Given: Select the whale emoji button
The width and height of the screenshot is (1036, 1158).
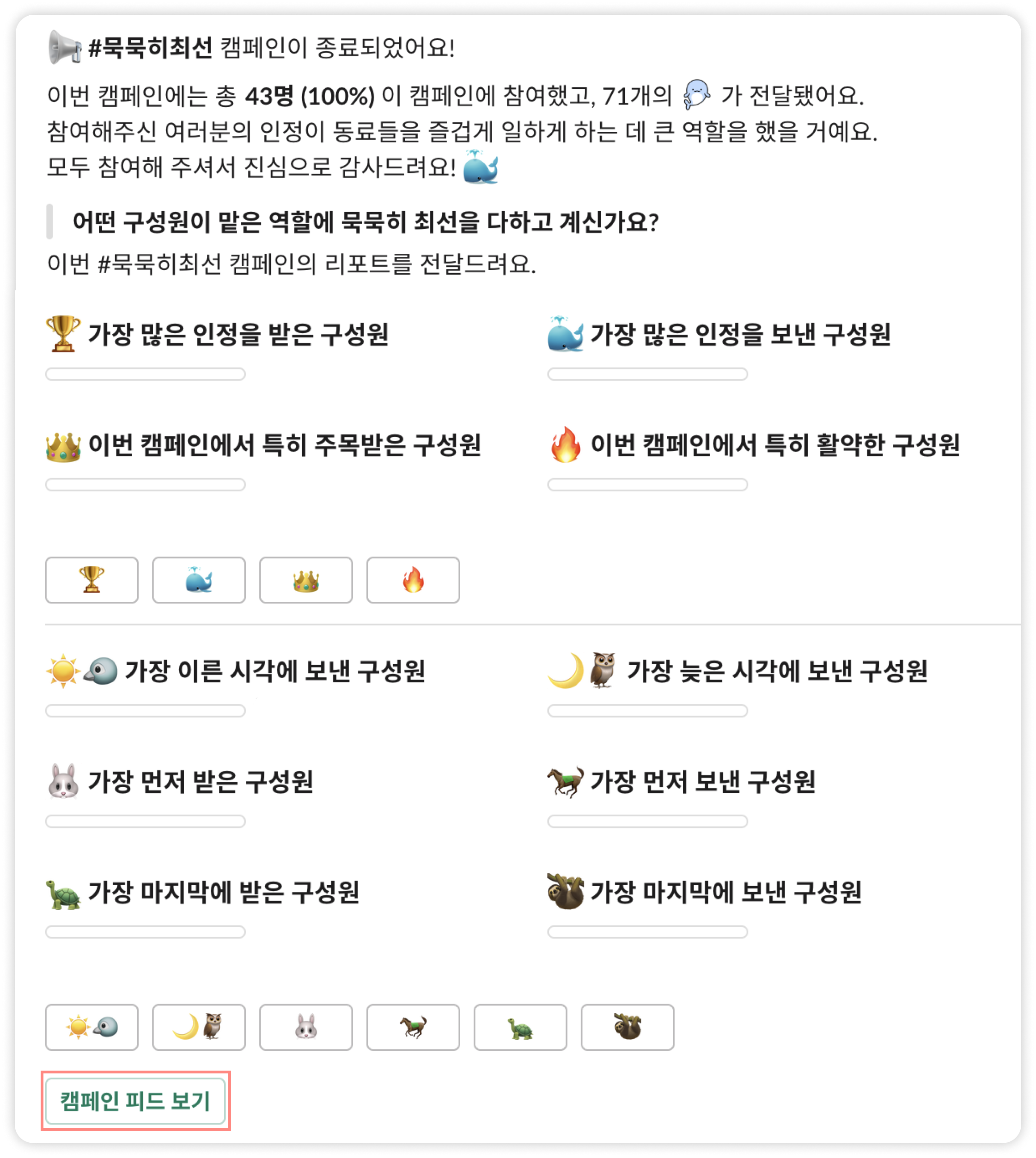Looking at the screenshot, I should coord(199,580).
